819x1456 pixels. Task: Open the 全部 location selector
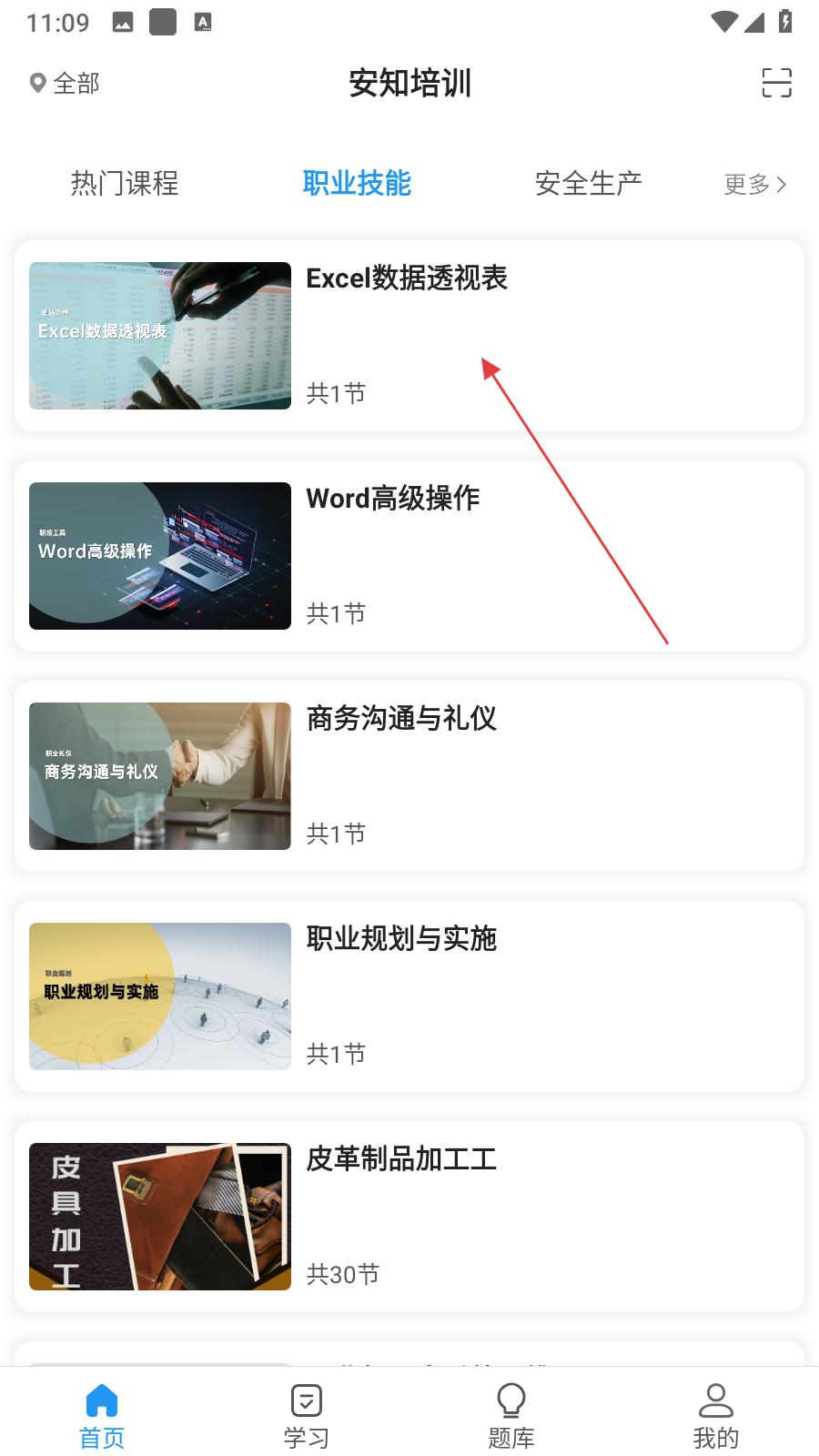tap(65, 84)
